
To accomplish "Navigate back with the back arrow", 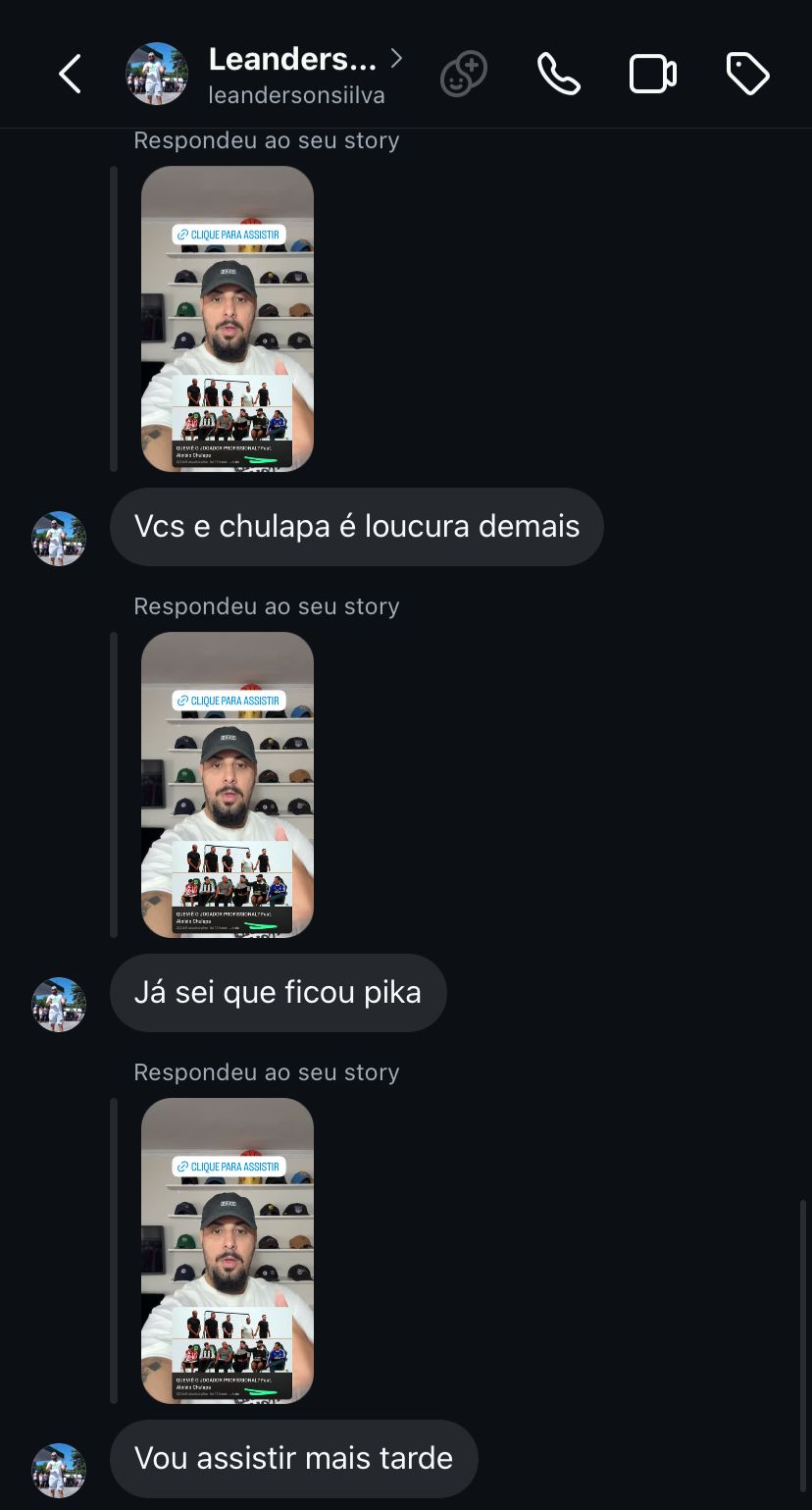I will 69,73.
